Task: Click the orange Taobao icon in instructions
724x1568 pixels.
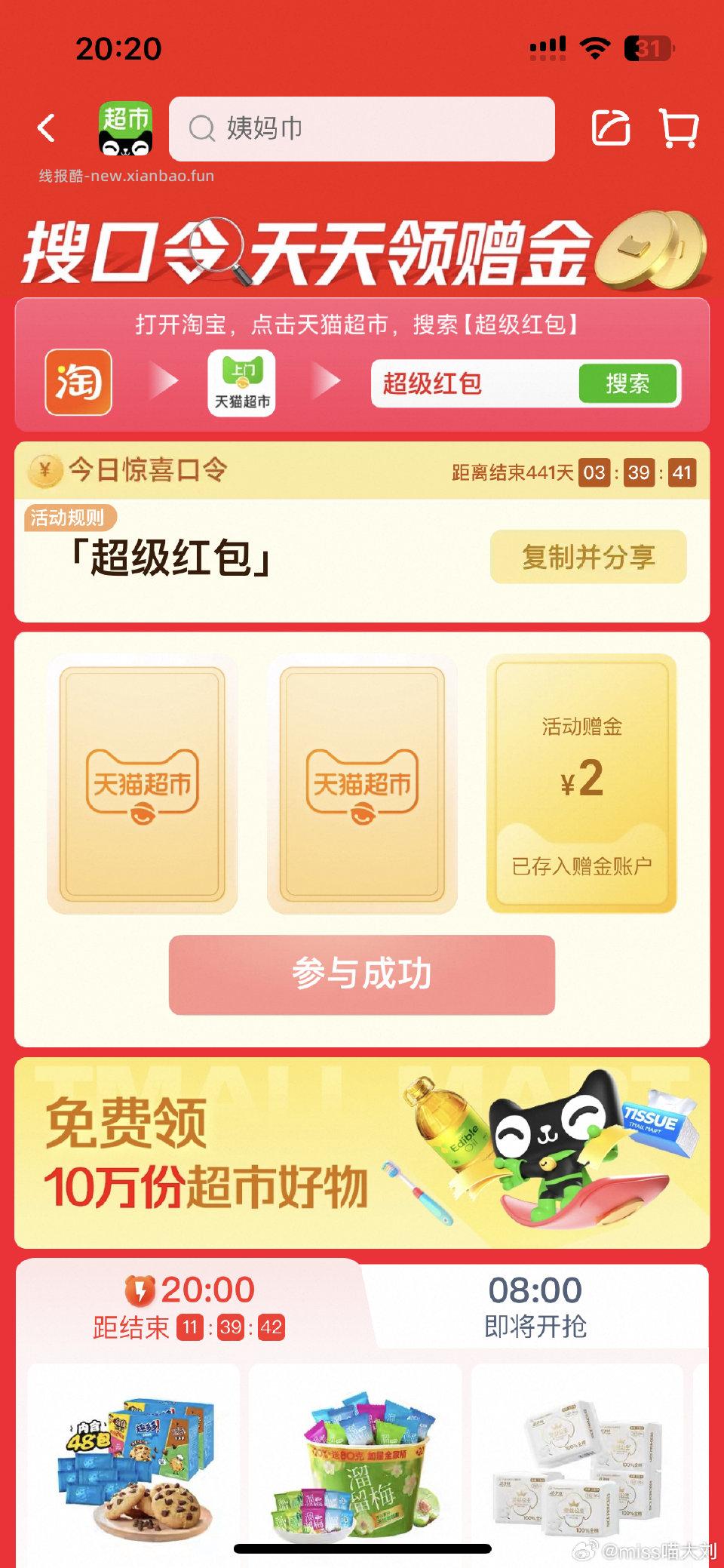Action: (x=79, y=383)
